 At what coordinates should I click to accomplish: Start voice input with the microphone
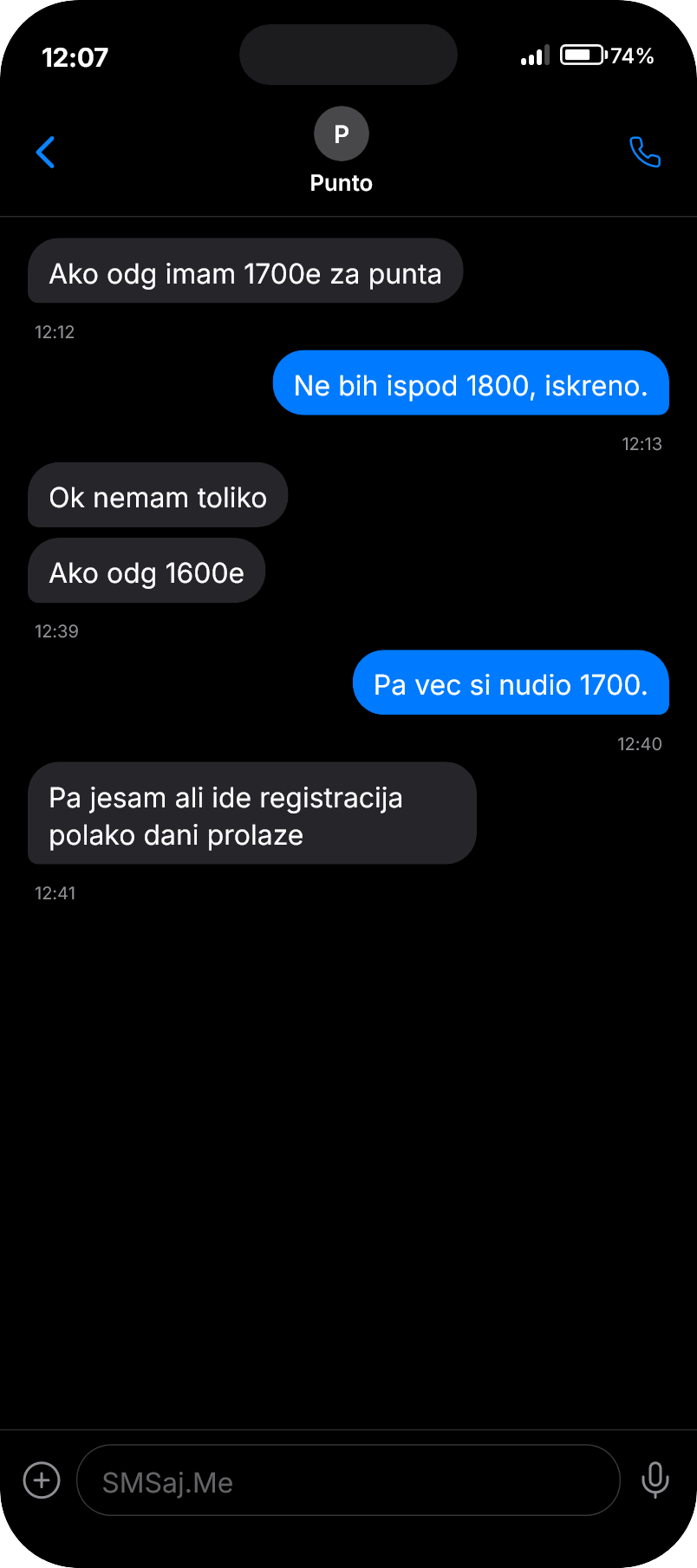pos(655,1480)
